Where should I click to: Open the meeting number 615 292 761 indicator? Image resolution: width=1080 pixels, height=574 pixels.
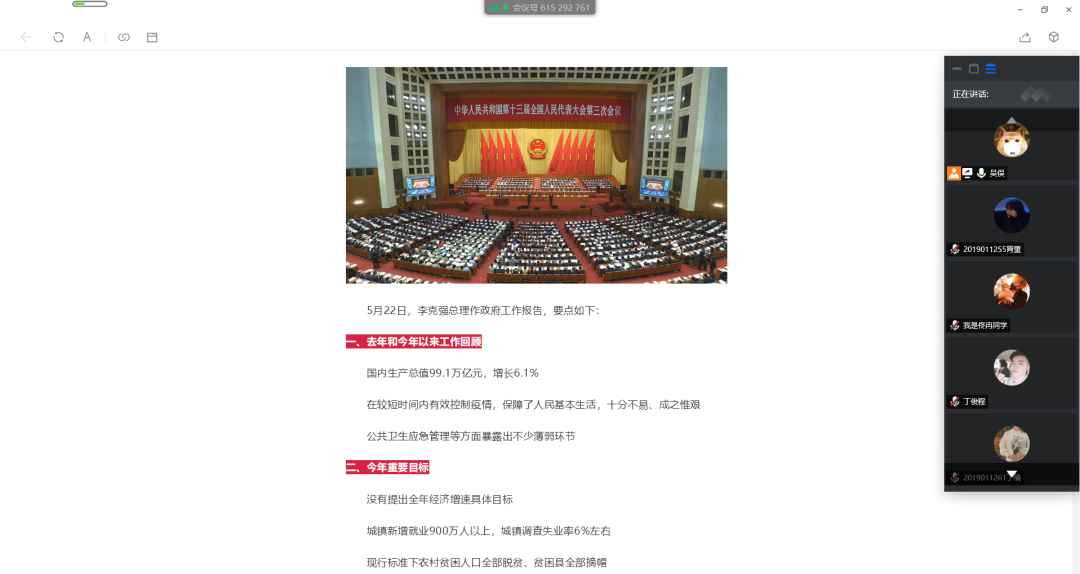tap(540, 7)
